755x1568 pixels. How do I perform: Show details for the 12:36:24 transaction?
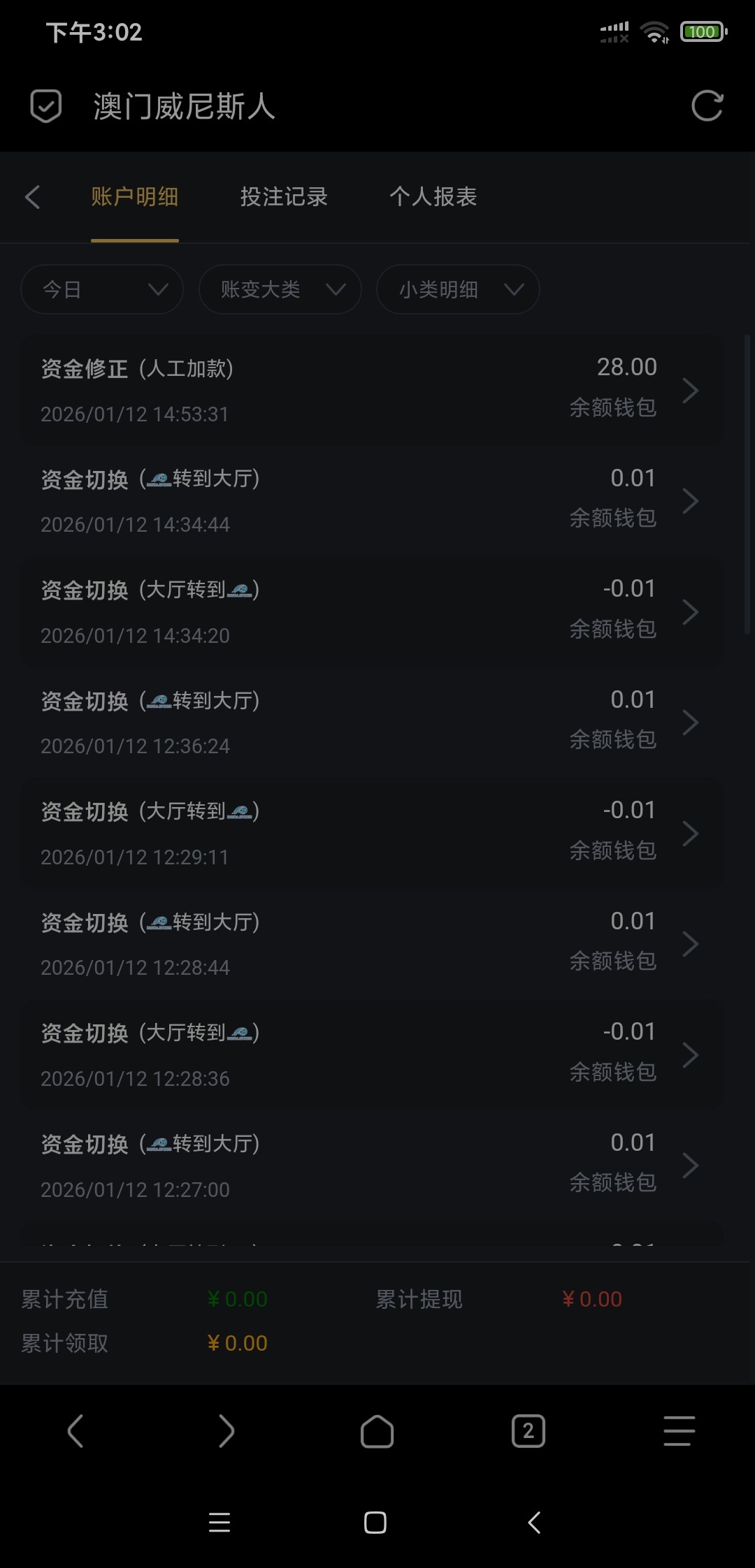point(371,723)
